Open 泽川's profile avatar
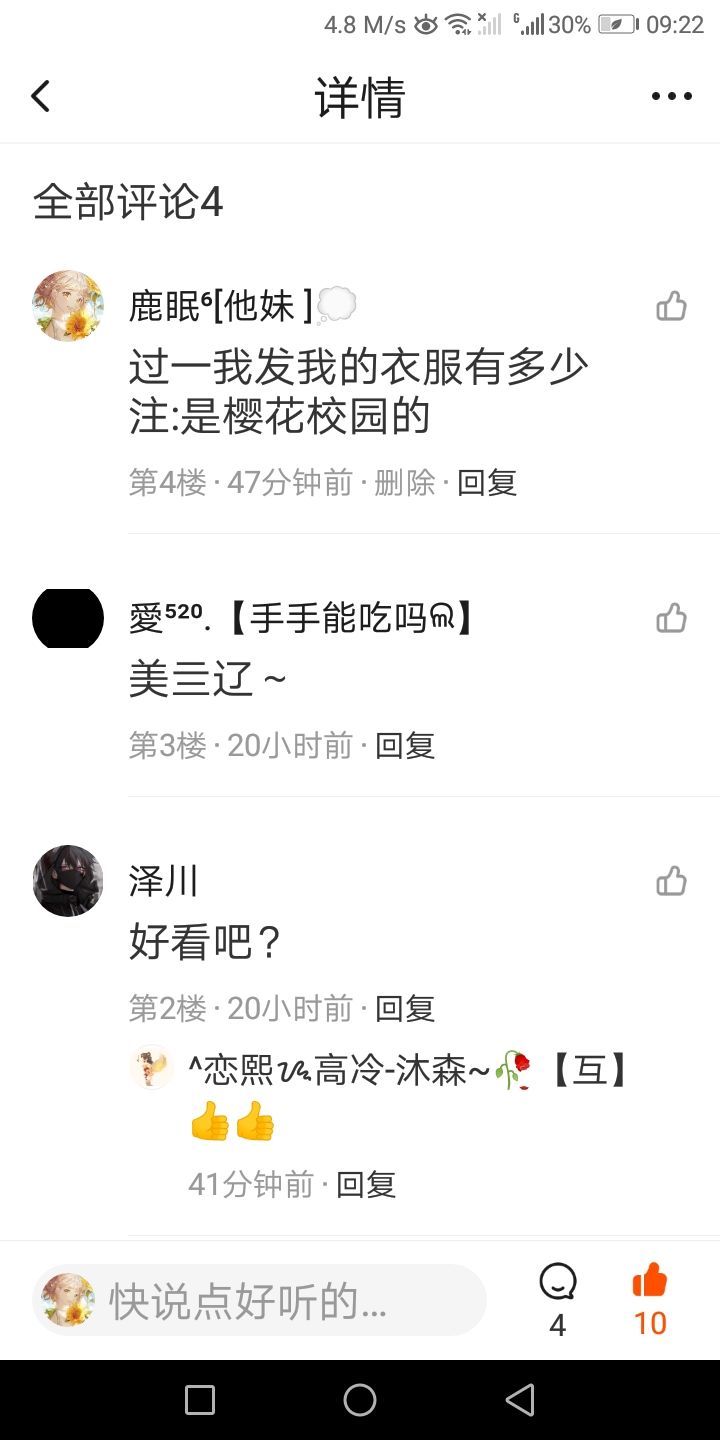The width and height of the screenshot is (720, 1440). [68, 881]
